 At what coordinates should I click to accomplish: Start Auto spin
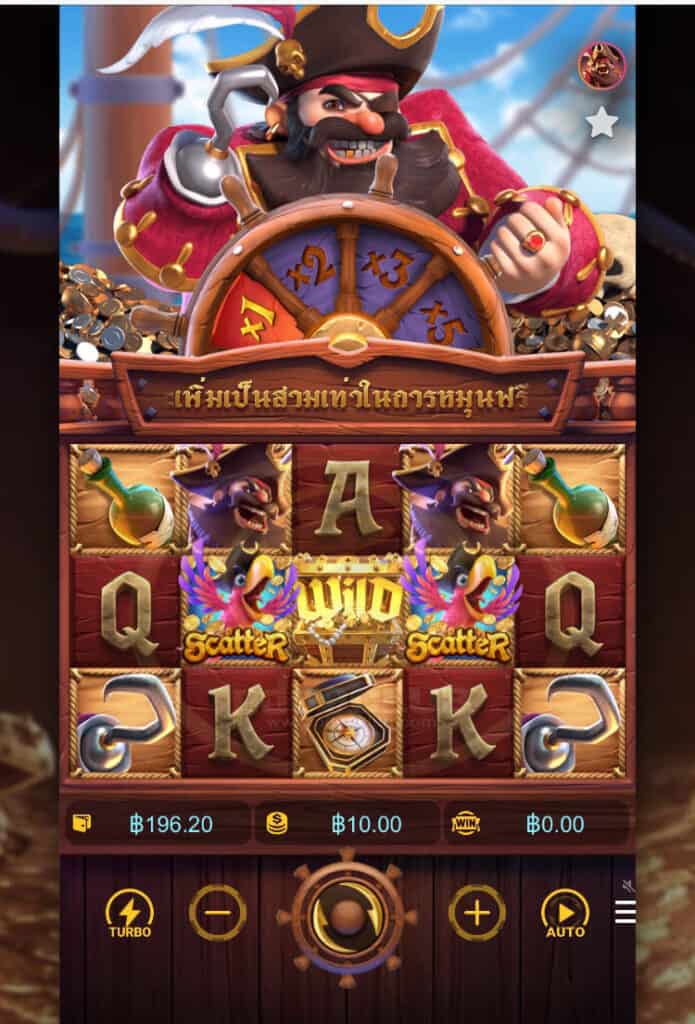(x=565, y=913)
